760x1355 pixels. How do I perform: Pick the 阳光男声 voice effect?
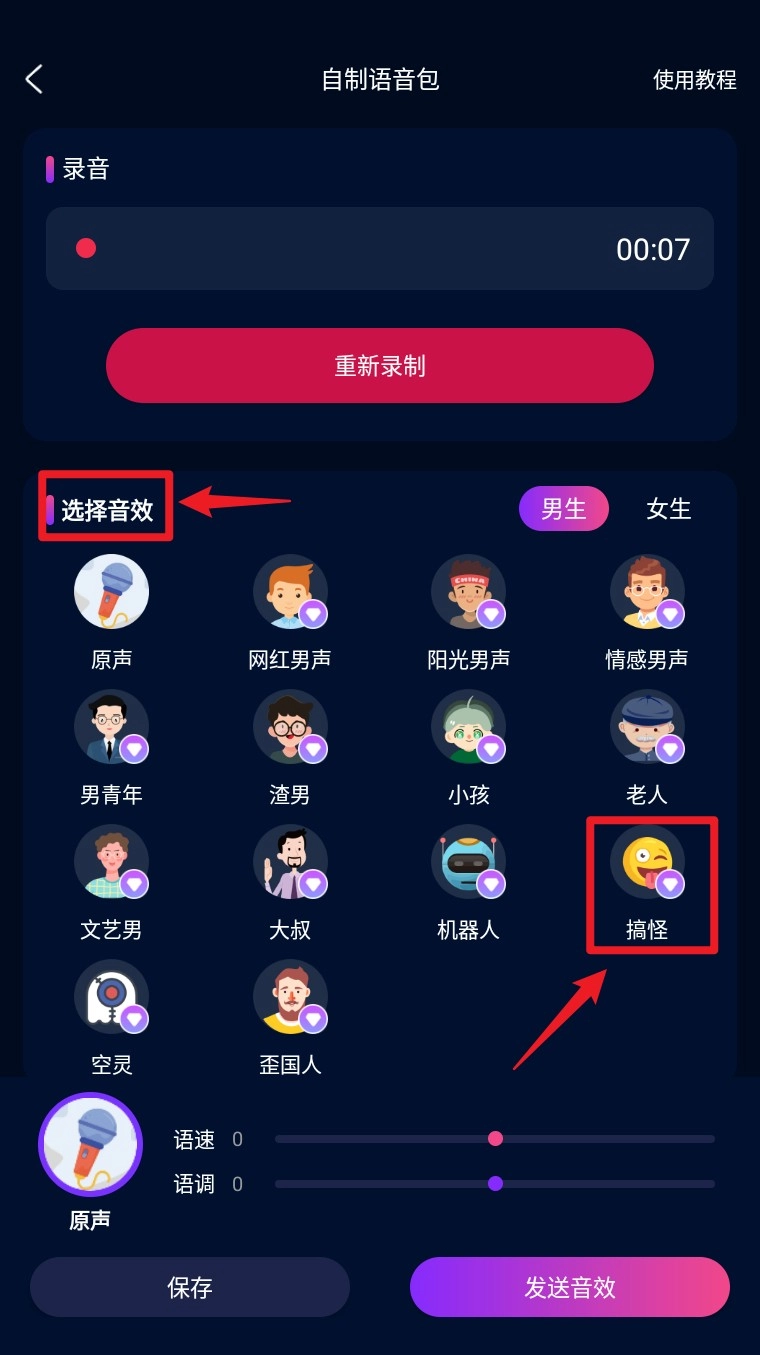point(468,593)
